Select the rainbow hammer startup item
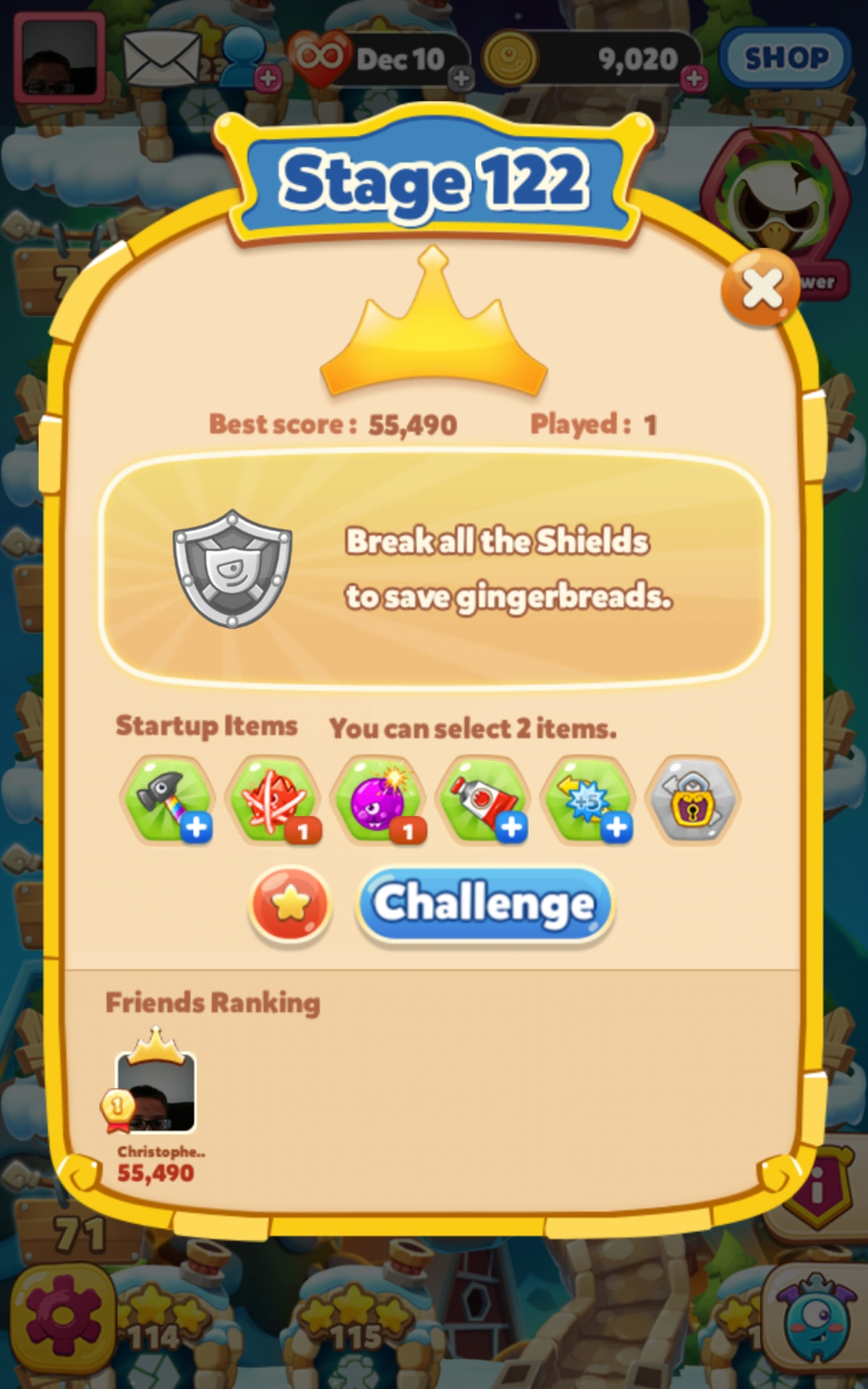 click(x=168, y=799)
